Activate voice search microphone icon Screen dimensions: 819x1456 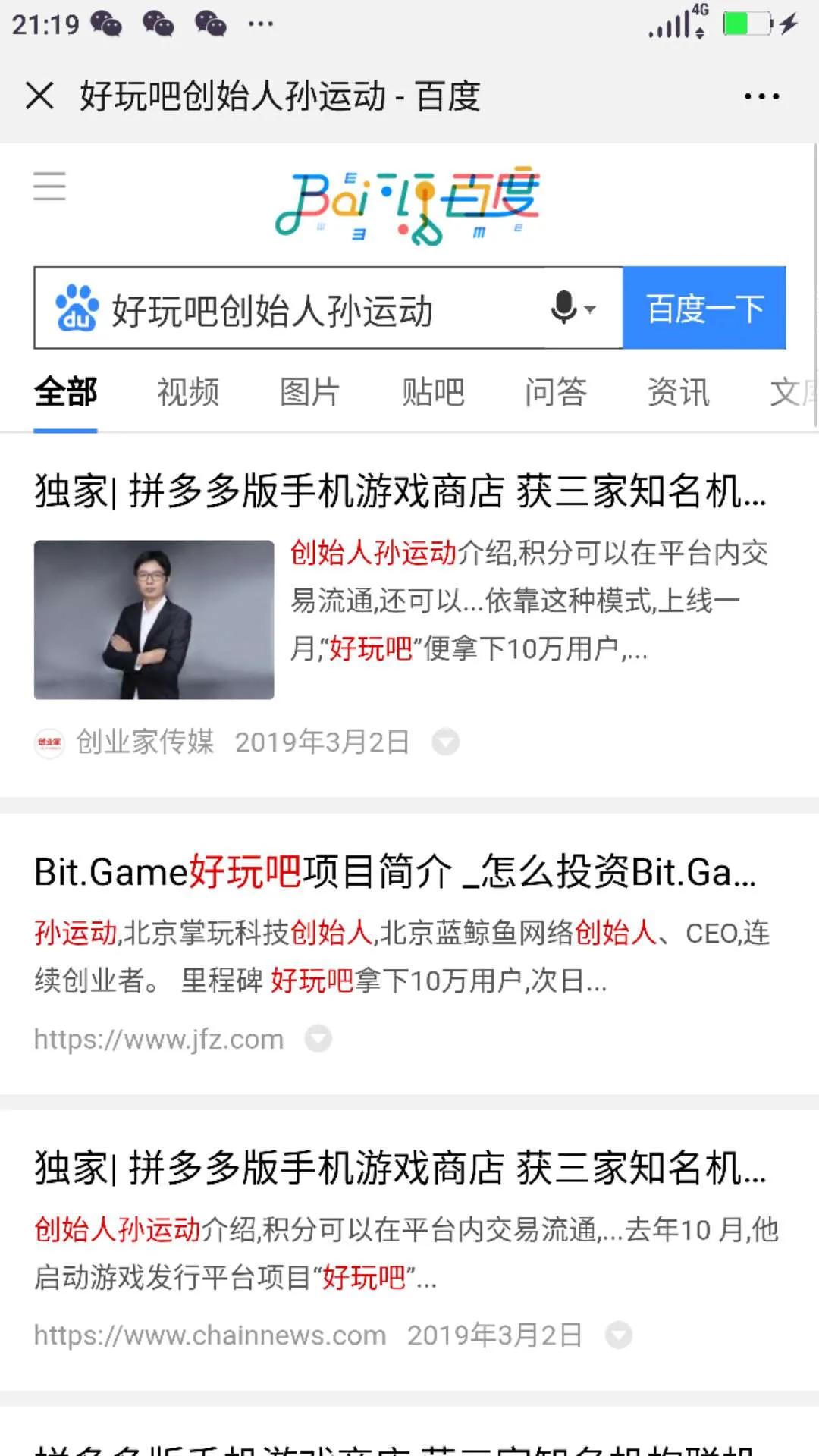(x=562, y=308)
